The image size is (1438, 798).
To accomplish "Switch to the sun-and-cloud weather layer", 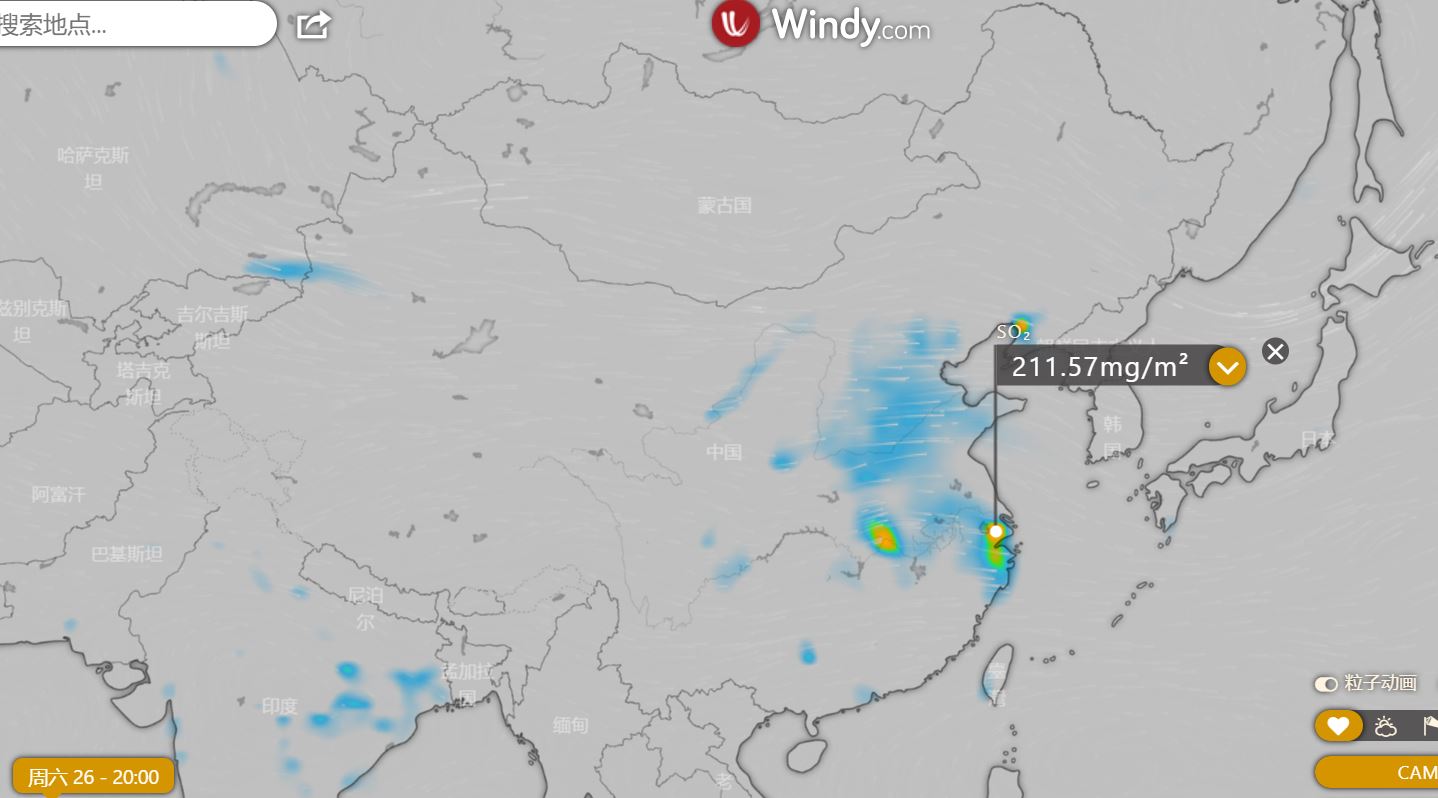I will tap(1385, 727).
